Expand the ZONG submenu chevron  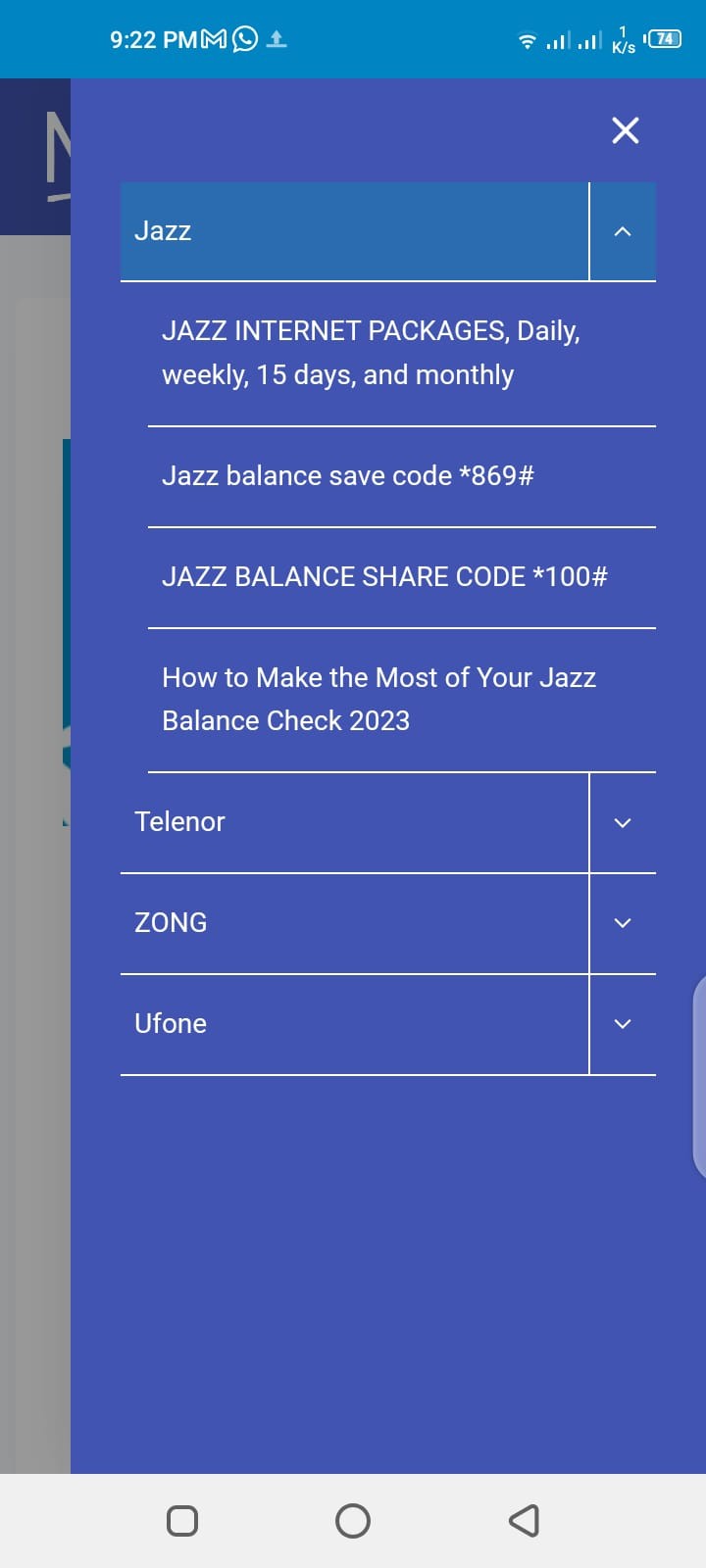623,923
